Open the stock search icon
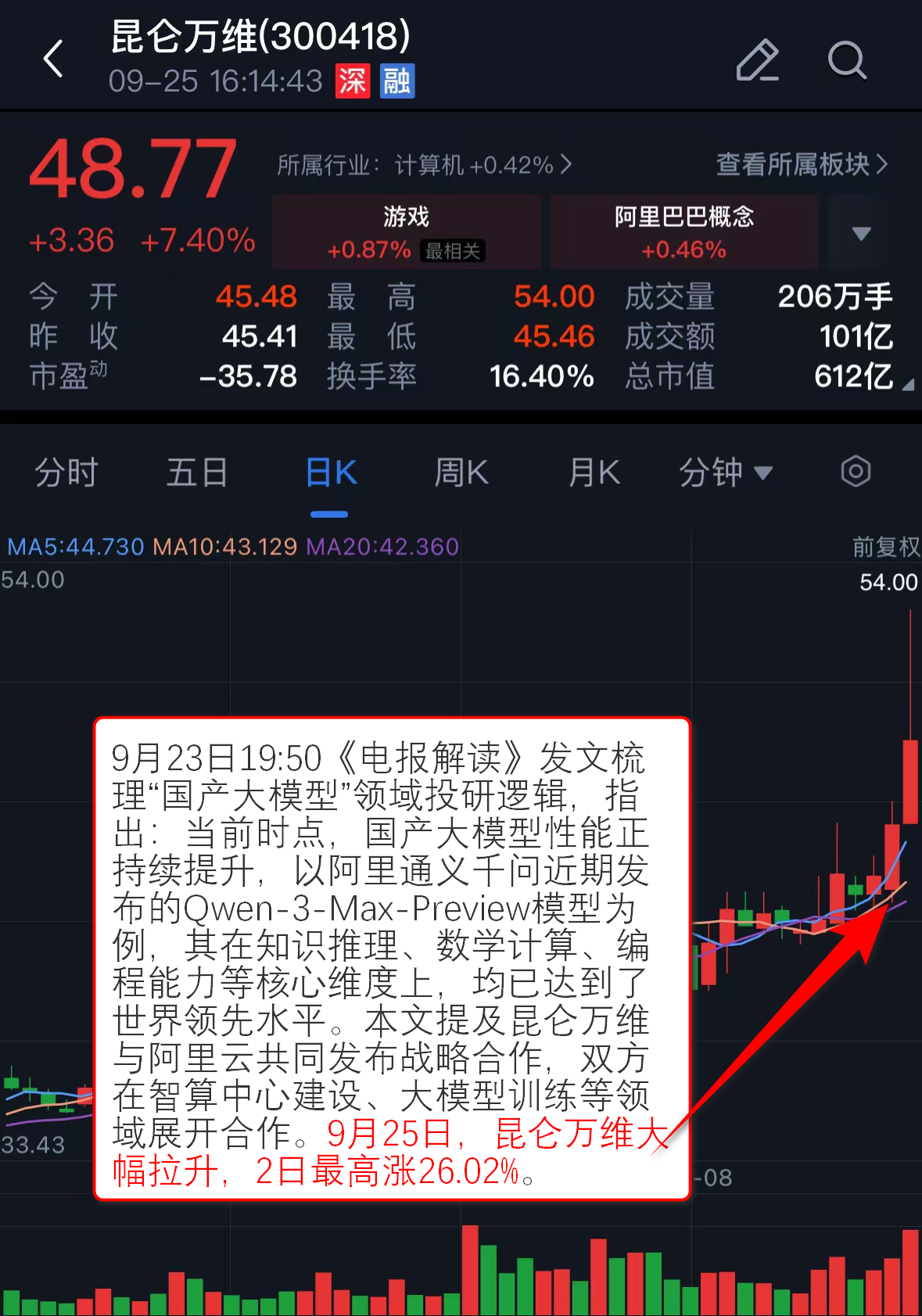Image resolution: width=922 pixels, height=1316 pixels. (x=847, y=59)
